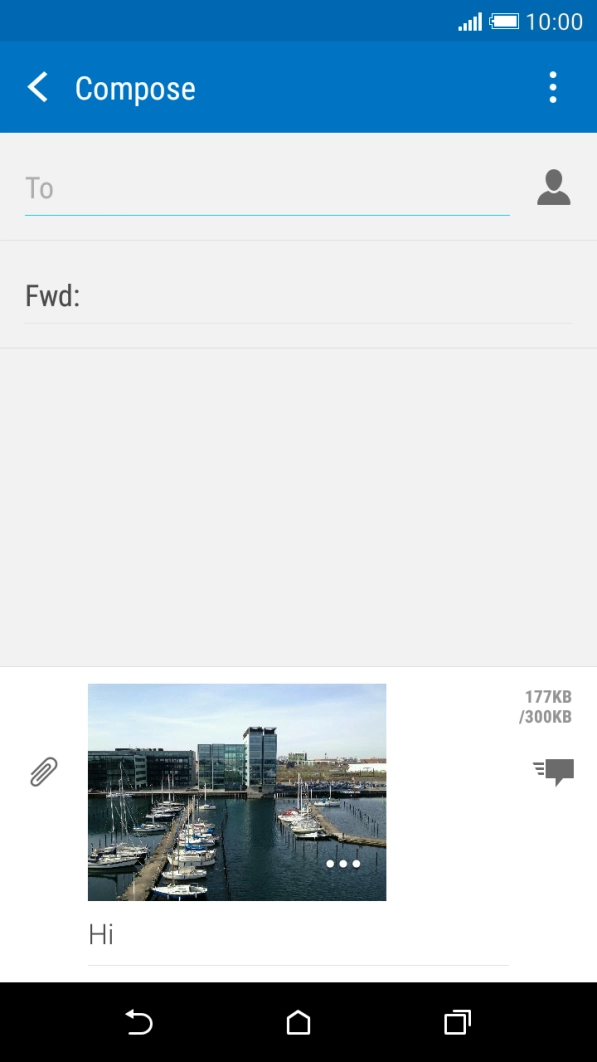Image resolution: width=597 pixels, height=1062 pixels.
Task: Open the attached harbor photo
Action: pos(236,792)
